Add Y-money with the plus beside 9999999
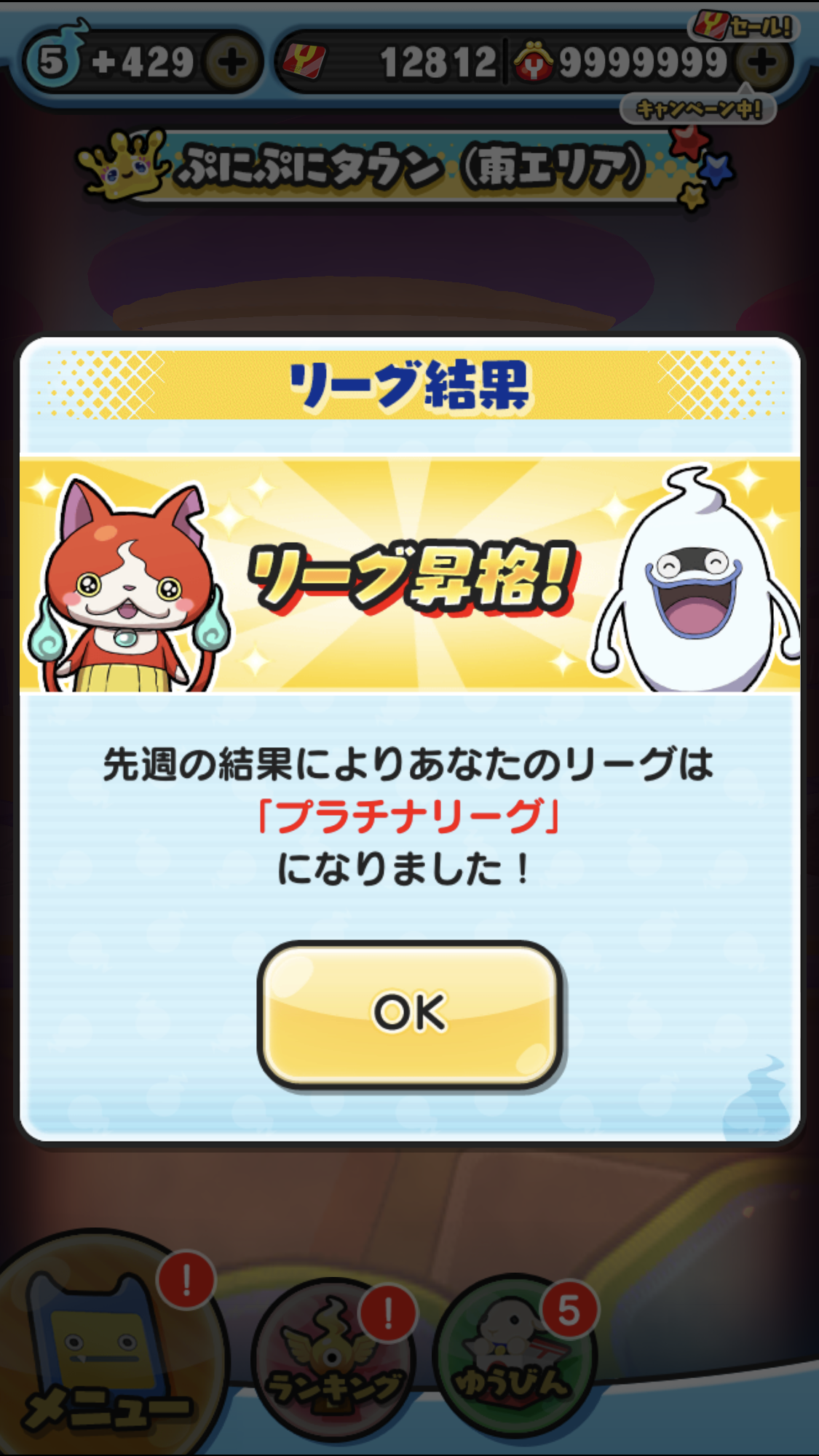Image resolution: width=819 pixels, height=1456 pixels. (762, 63)
